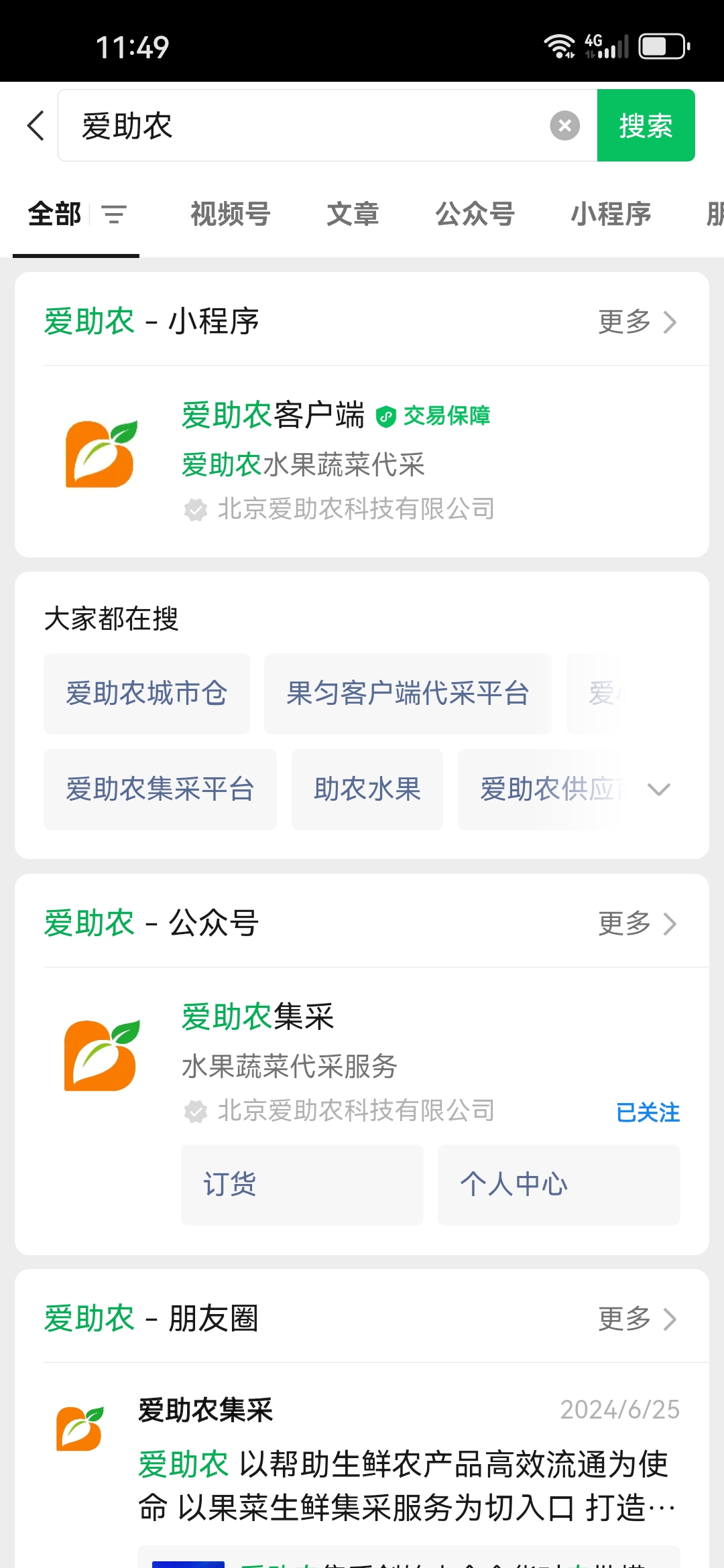View 更多 in the 公众号 section

point(637,923)
